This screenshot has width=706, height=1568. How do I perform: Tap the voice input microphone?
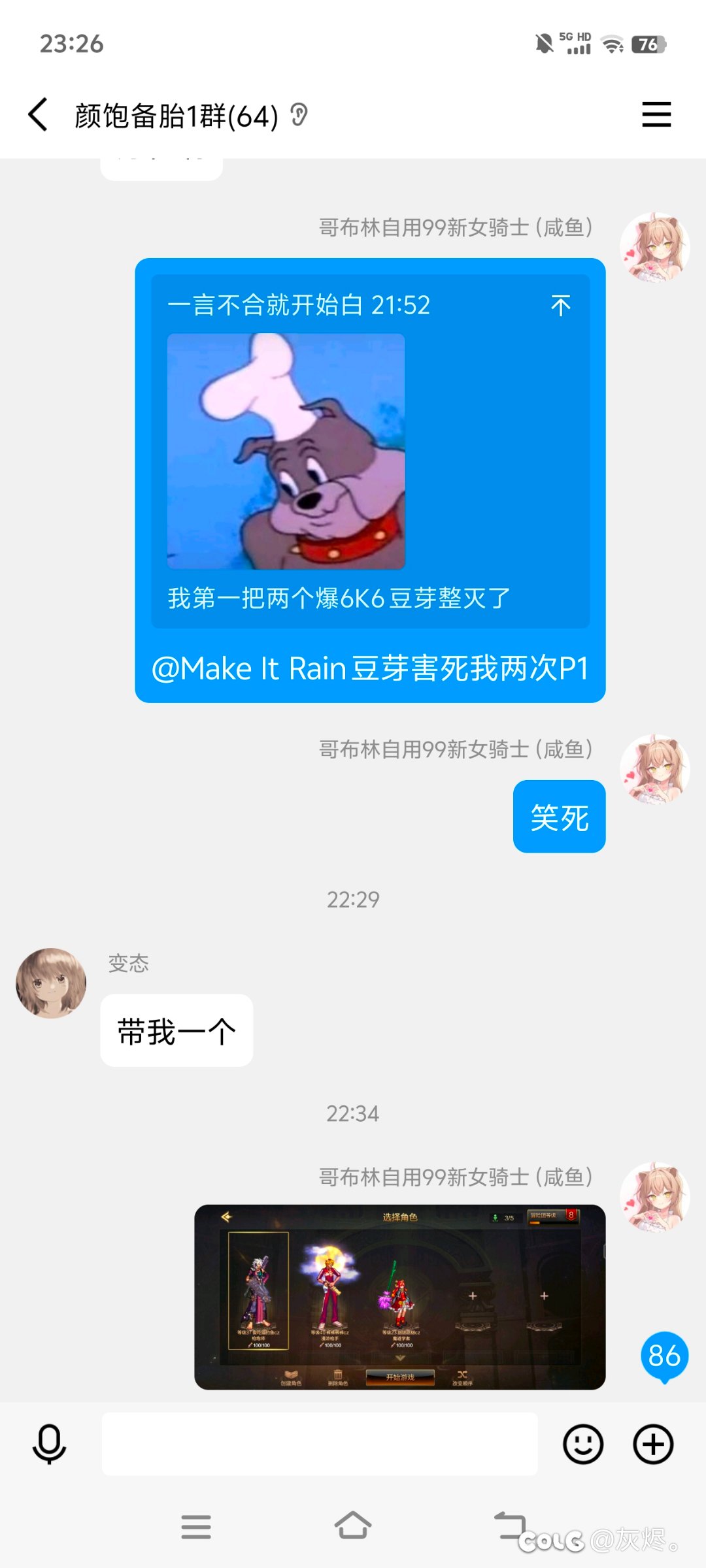(x=49, y=1444)
